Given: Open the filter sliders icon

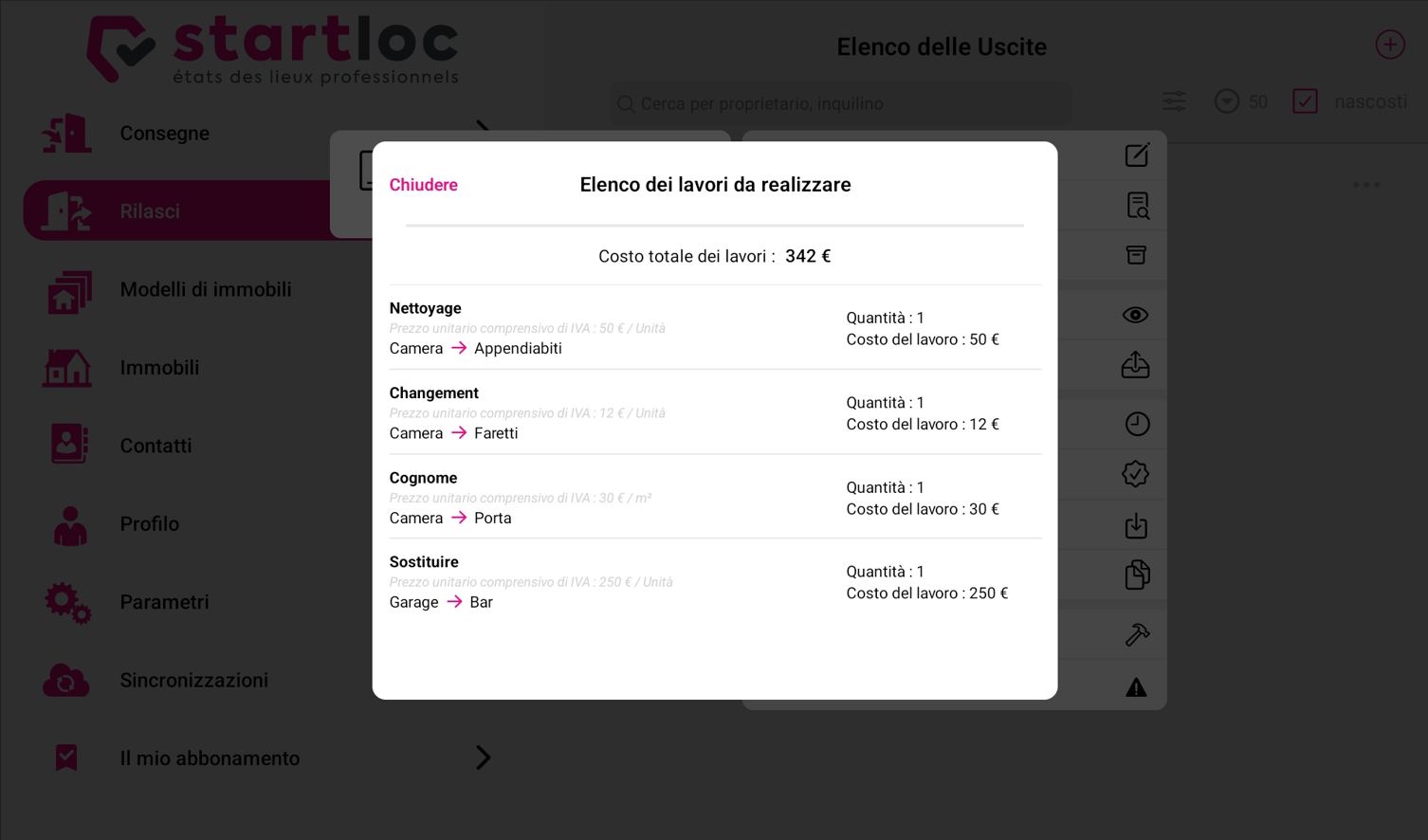Looking at the screenshot, I should 1174,101.
